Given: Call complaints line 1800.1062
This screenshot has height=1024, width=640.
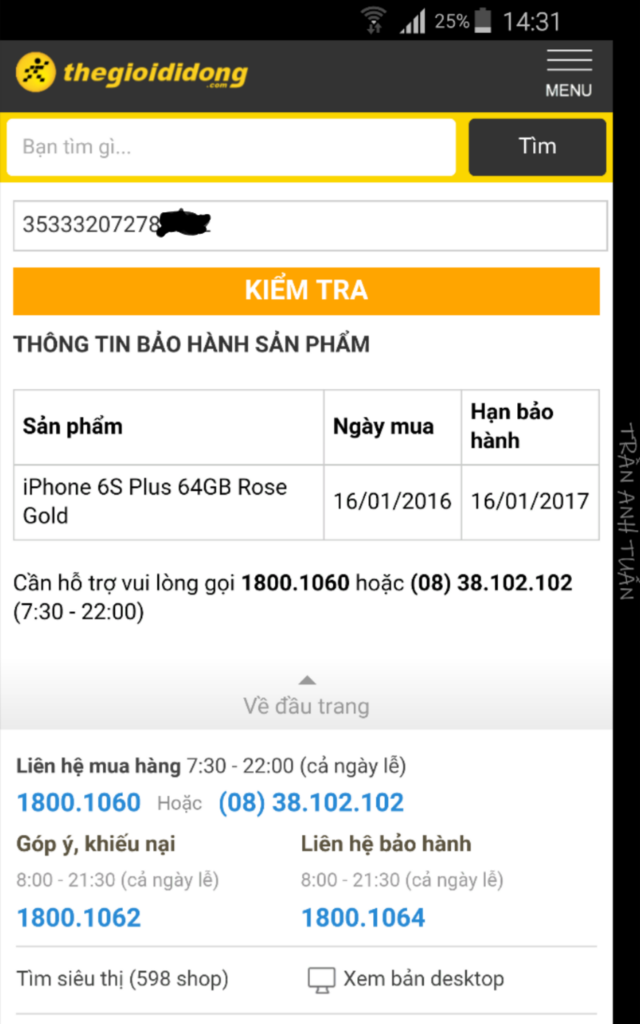Looking at the screenshot, I should [78, 918].
